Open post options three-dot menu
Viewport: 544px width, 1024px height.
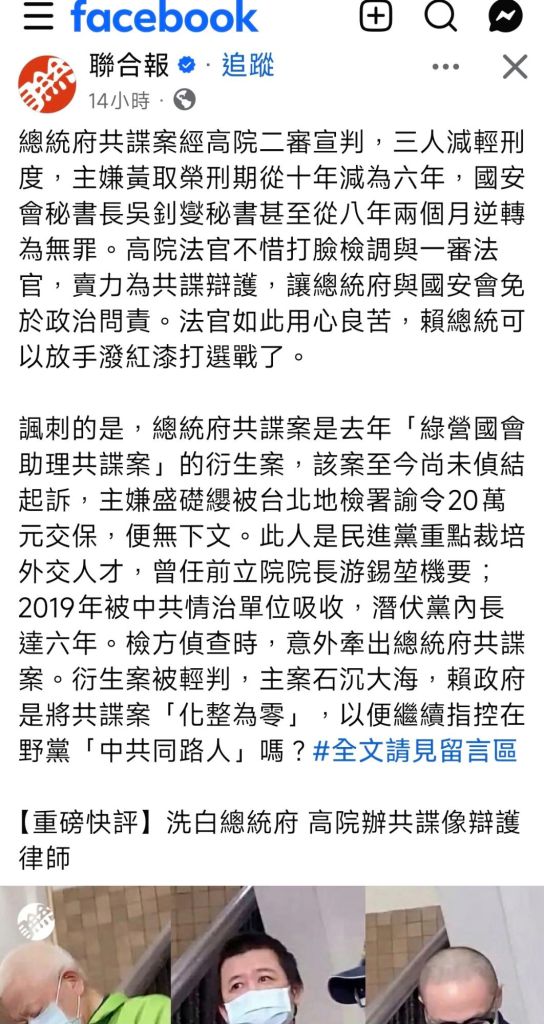446,67
